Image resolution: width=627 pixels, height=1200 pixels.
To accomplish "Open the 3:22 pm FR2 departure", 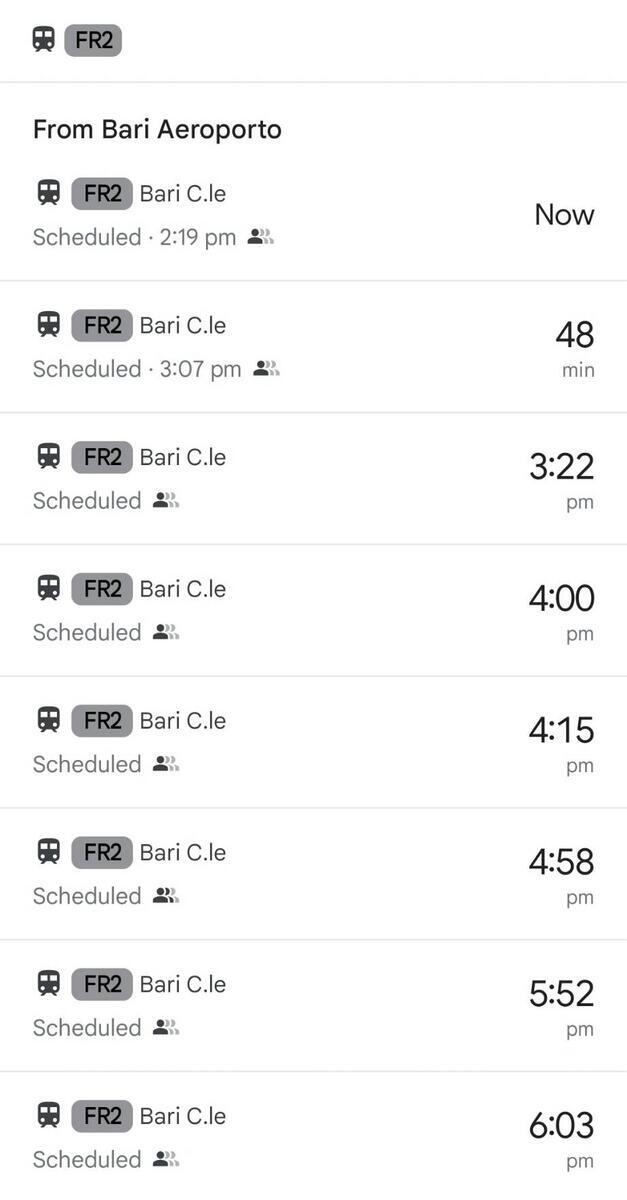I will click(x=313, y=478).
